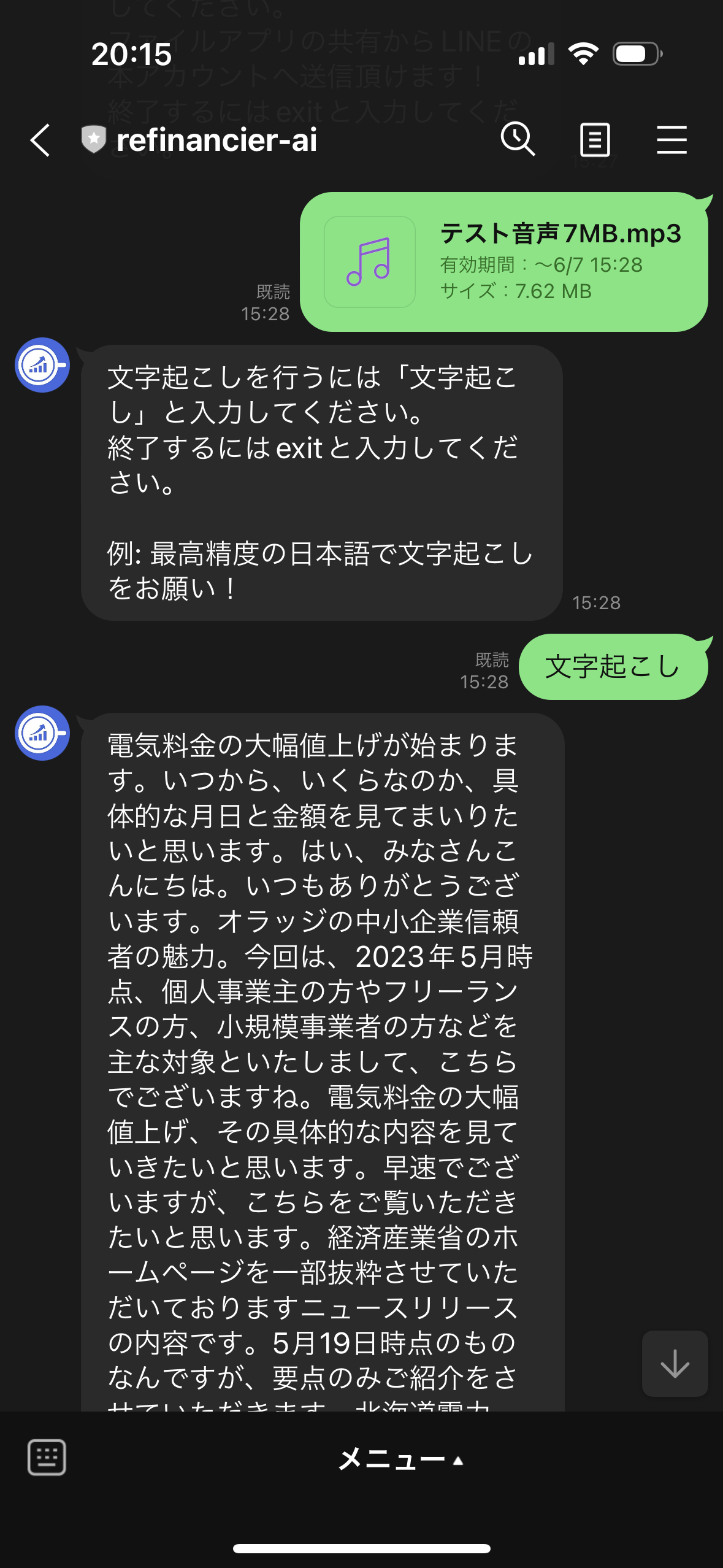Tap the Wi-Fi indicator in the status bar

pyautogui.click(x=583, y=55)
